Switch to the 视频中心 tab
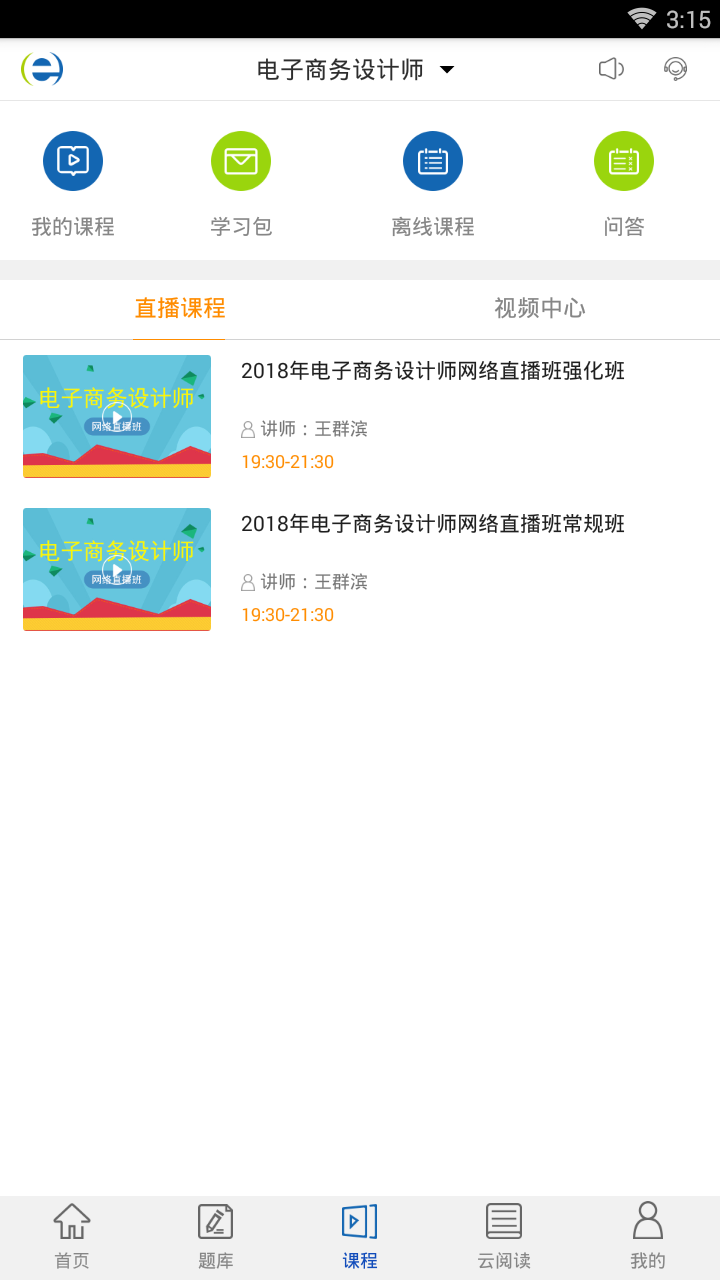The width and height of the screenshot is (720, 1280). pos(540,309)
